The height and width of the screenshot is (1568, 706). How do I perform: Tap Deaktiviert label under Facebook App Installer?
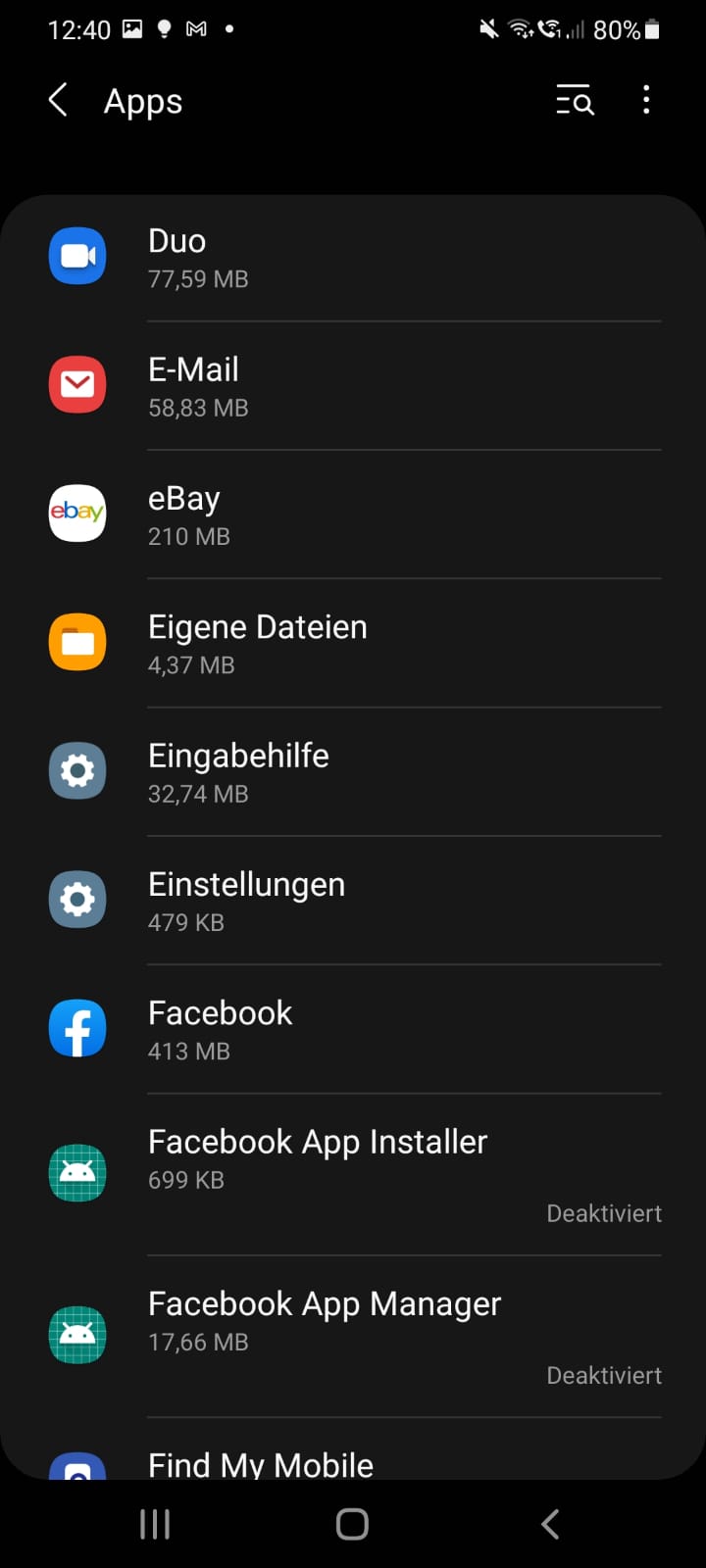point(604,1213)
